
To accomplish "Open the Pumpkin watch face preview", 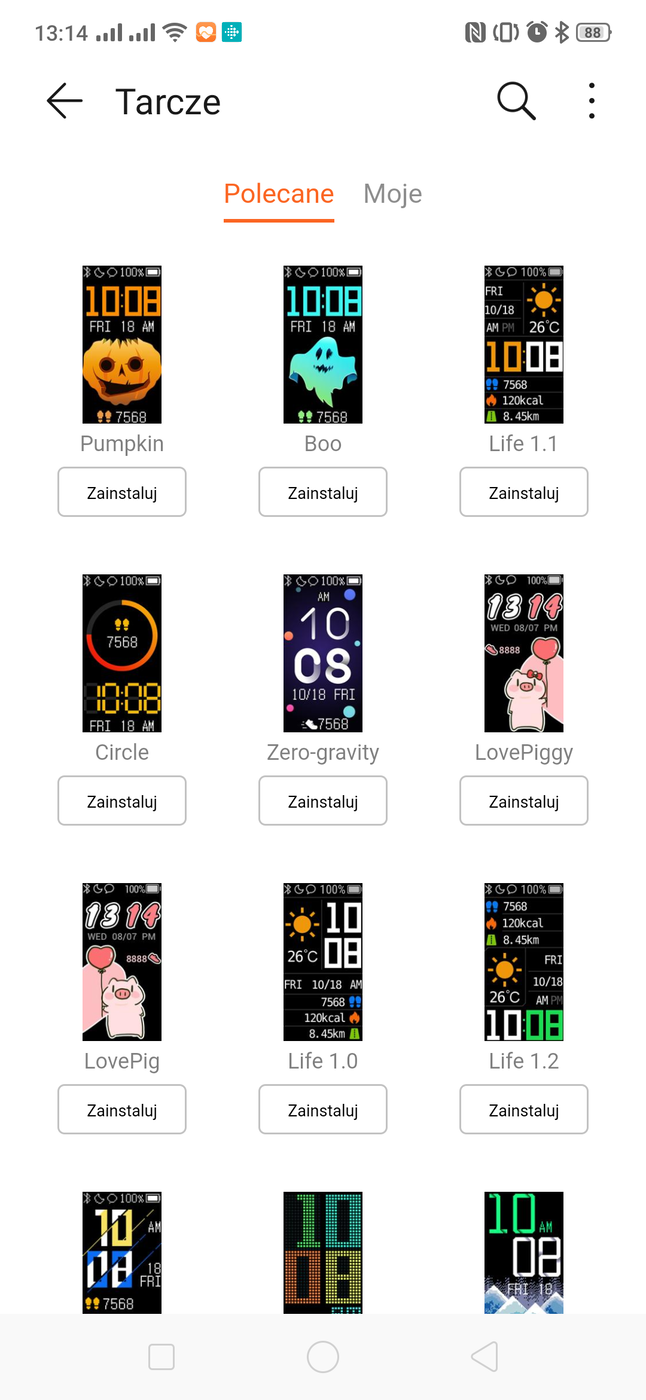I will 122,345.
